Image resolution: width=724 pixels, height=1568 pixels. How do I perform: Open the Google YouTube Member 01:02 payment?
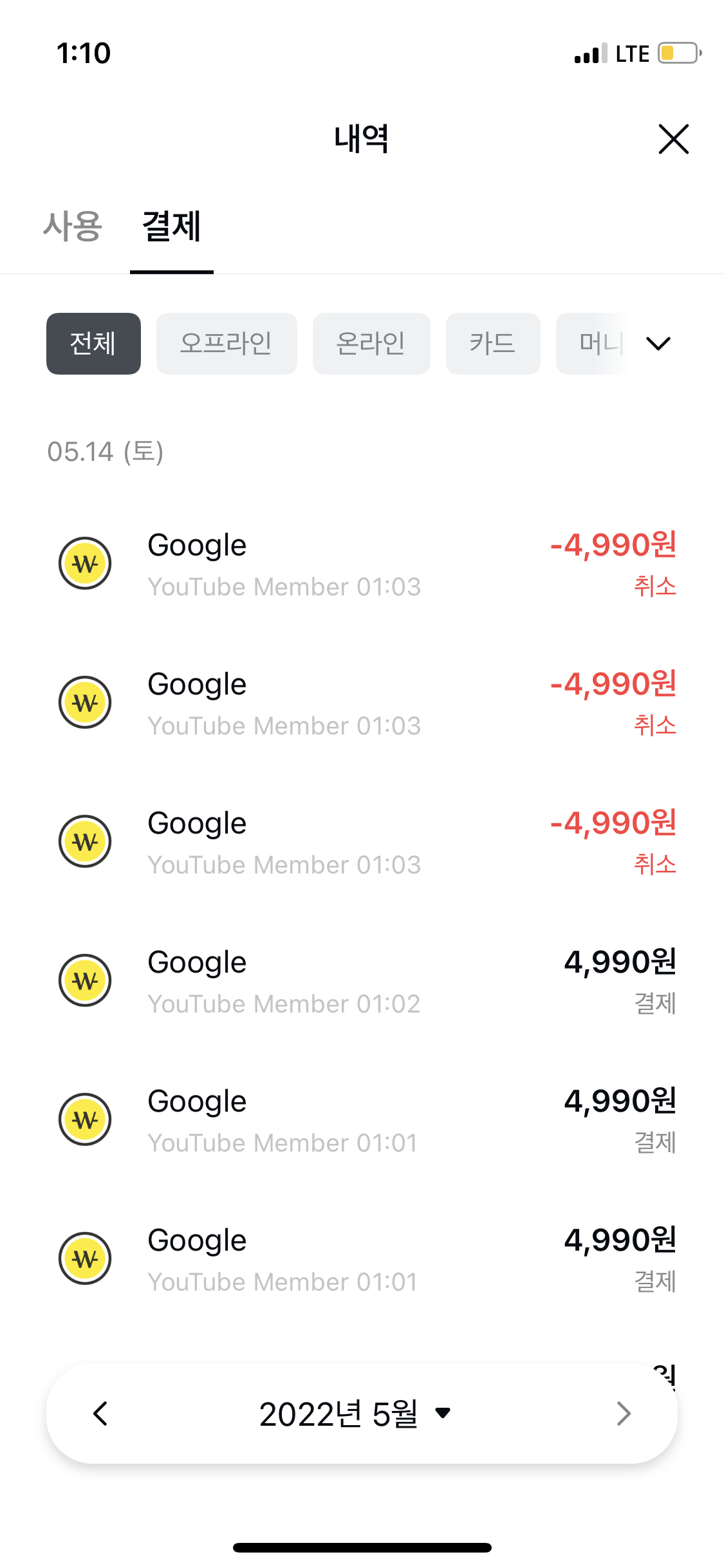pyautogui.click(x=362, y=981)
